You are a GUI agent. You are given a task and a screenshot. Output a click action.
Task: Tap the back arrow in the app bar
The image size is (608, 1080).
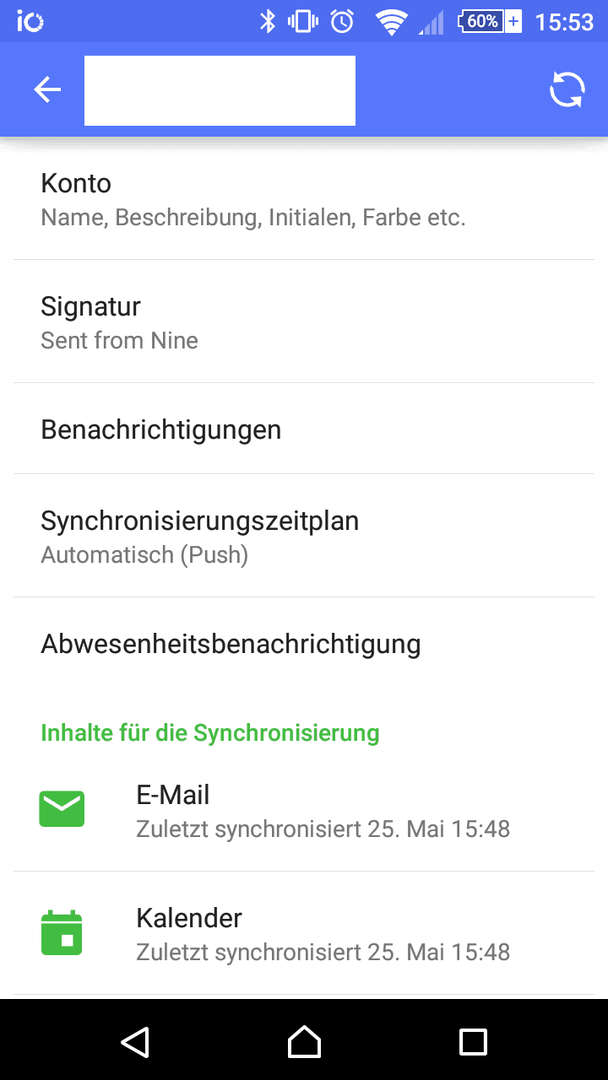coord(48,90)
